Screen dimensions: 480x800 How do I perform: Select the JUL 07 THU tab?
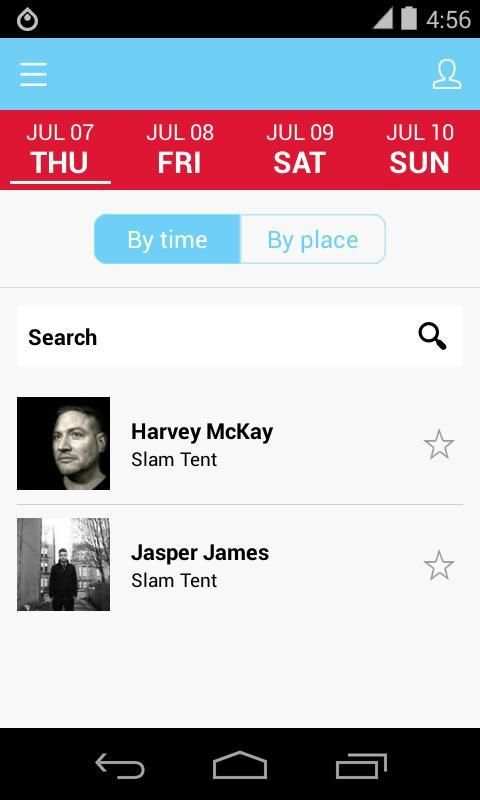click(60, 149)
